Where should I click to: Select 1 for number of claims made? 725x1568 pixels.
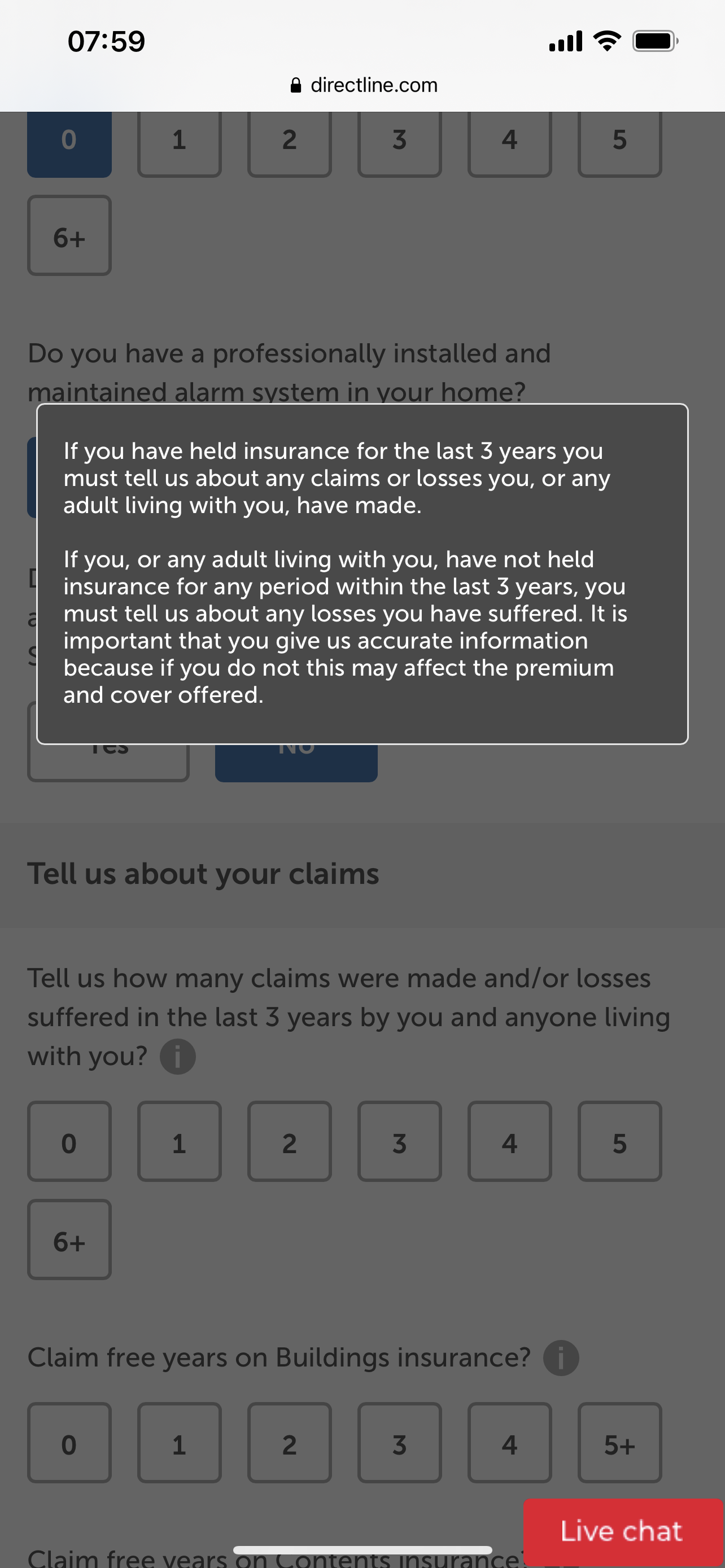[x=180, y=1141]
